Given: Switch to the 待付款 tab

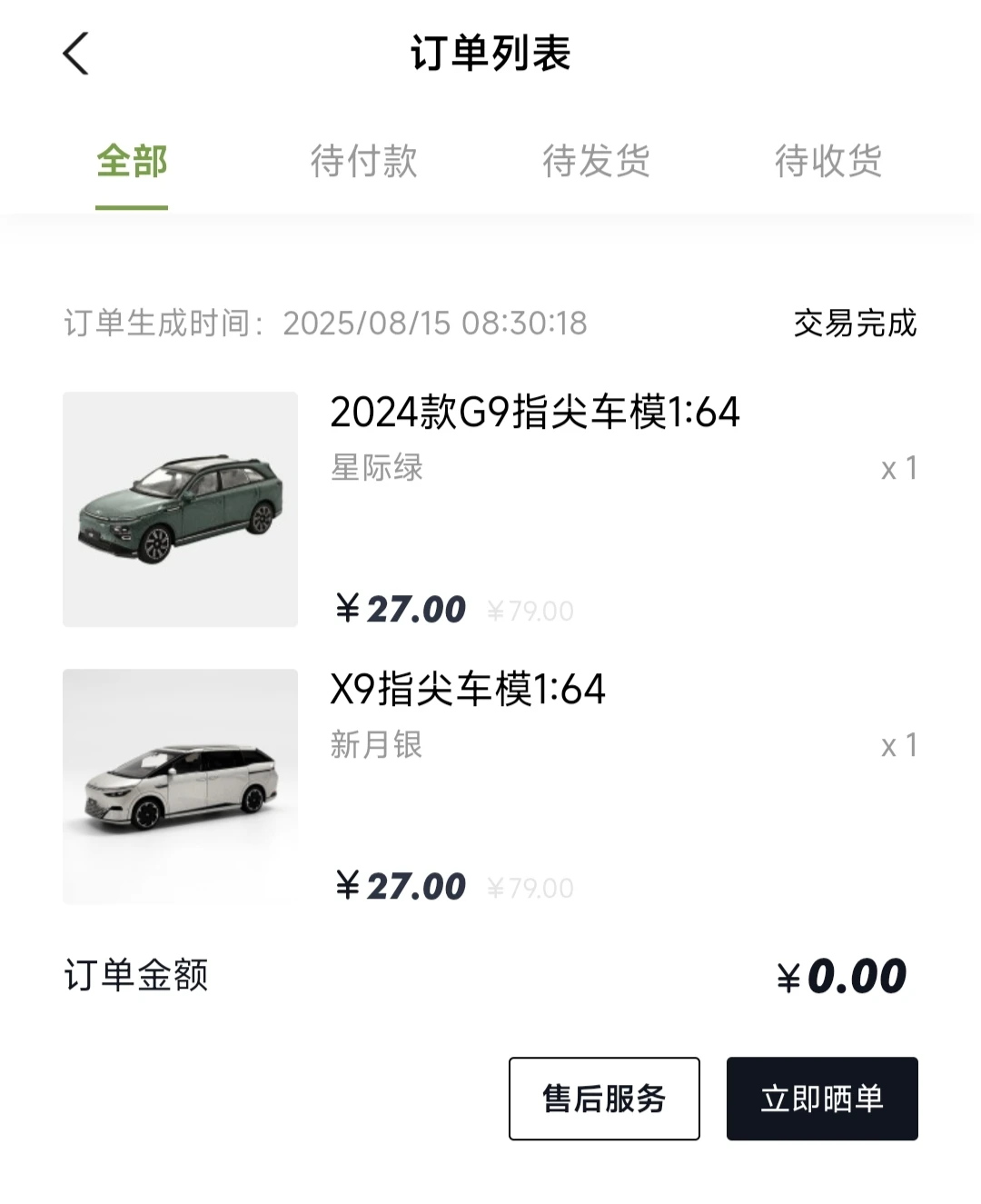Looking at the screenshot, I should point(363,164).
